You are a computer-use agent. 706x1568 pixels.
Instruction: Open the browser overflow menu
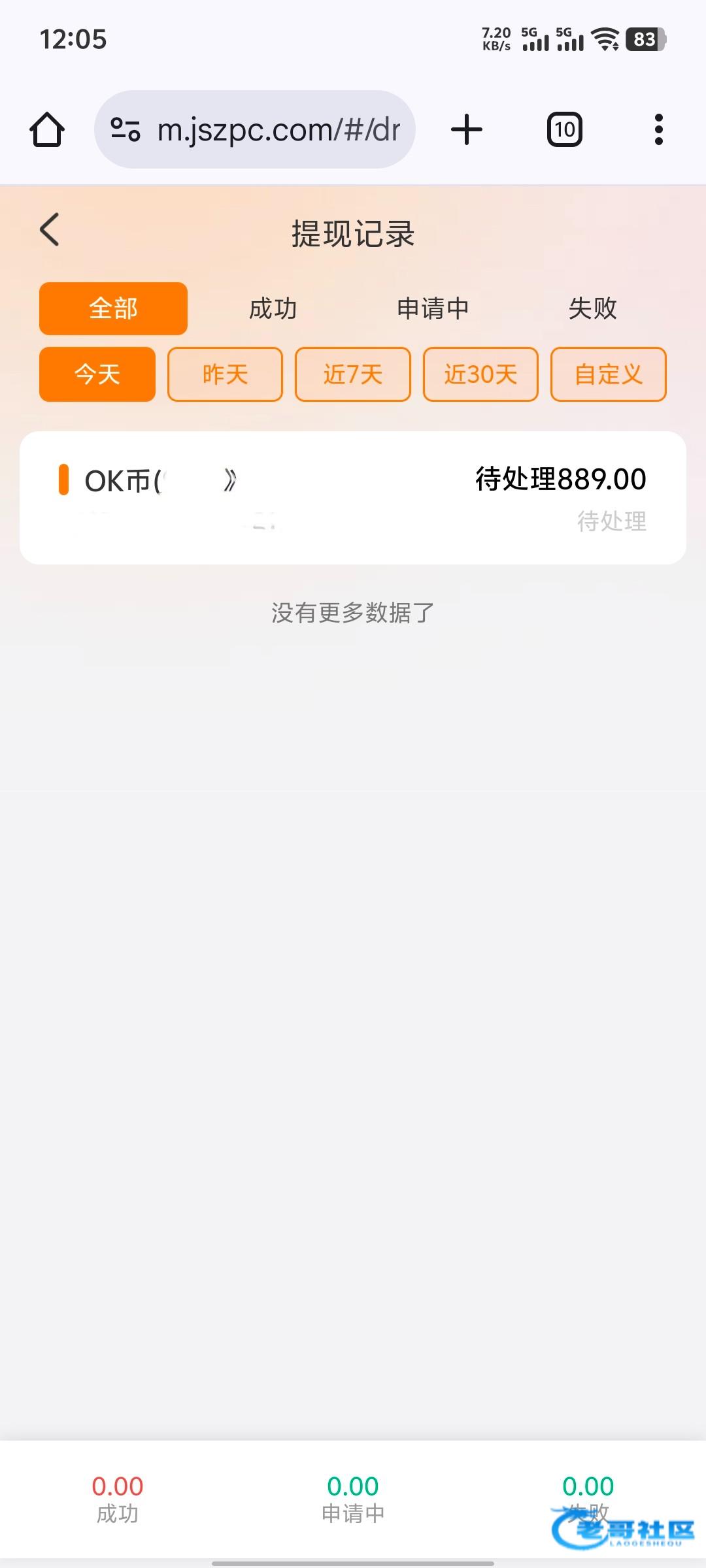coord(659,129)
